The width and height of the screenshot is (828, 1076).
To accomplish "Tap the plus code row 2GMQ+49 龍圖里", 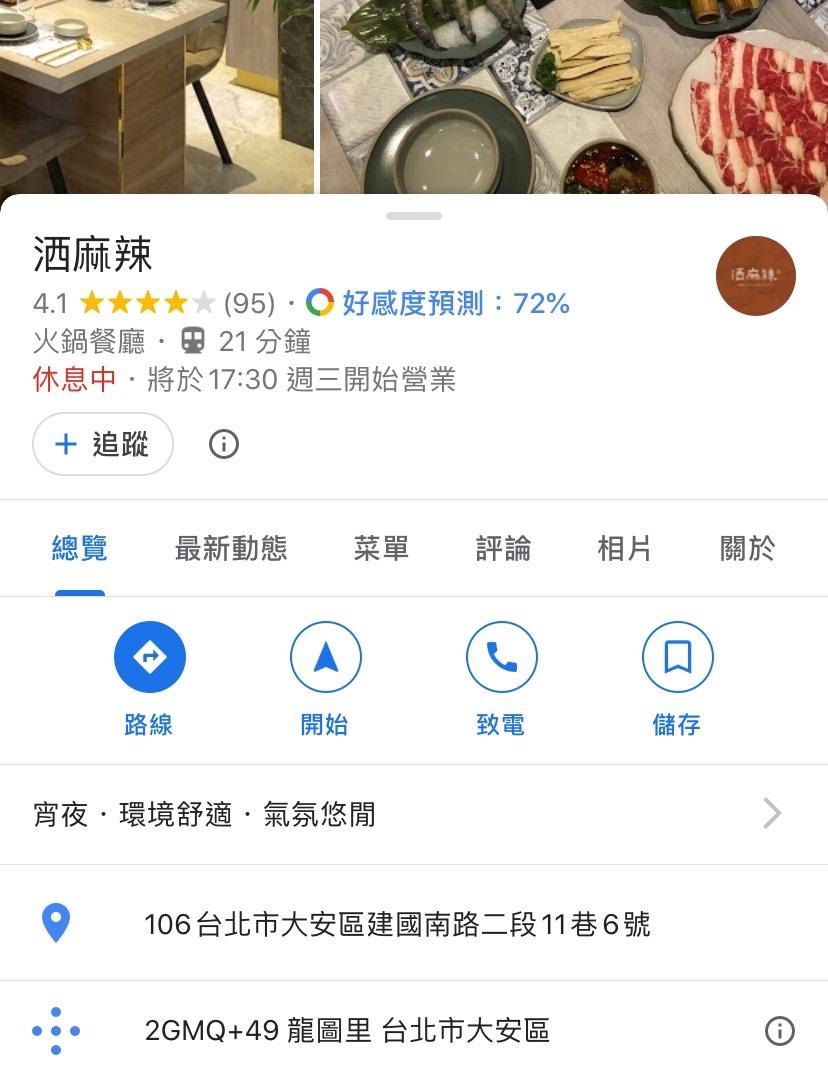I will (347, 1030).
